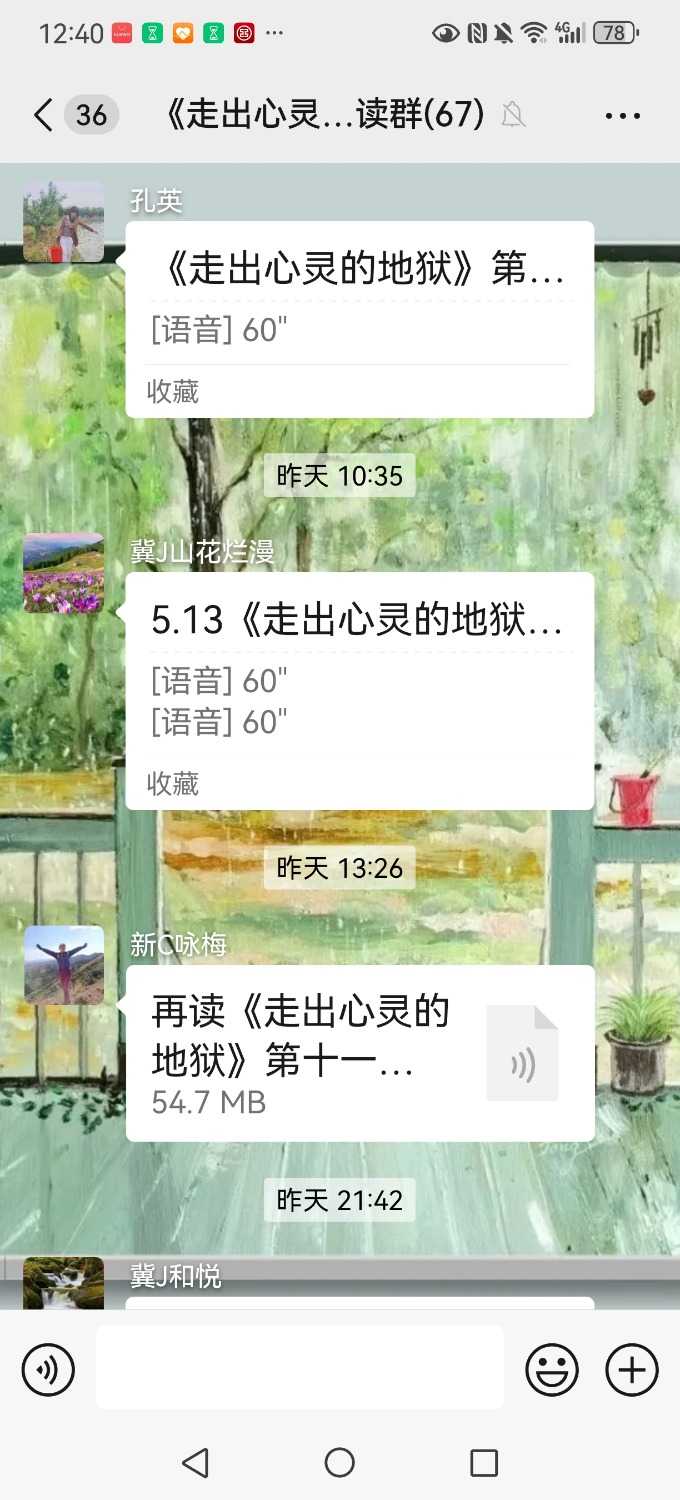View 冀J山花烂漫's profile avatar
The image size is (680, 1500).
pyautogui.click(x=63, y=573)
